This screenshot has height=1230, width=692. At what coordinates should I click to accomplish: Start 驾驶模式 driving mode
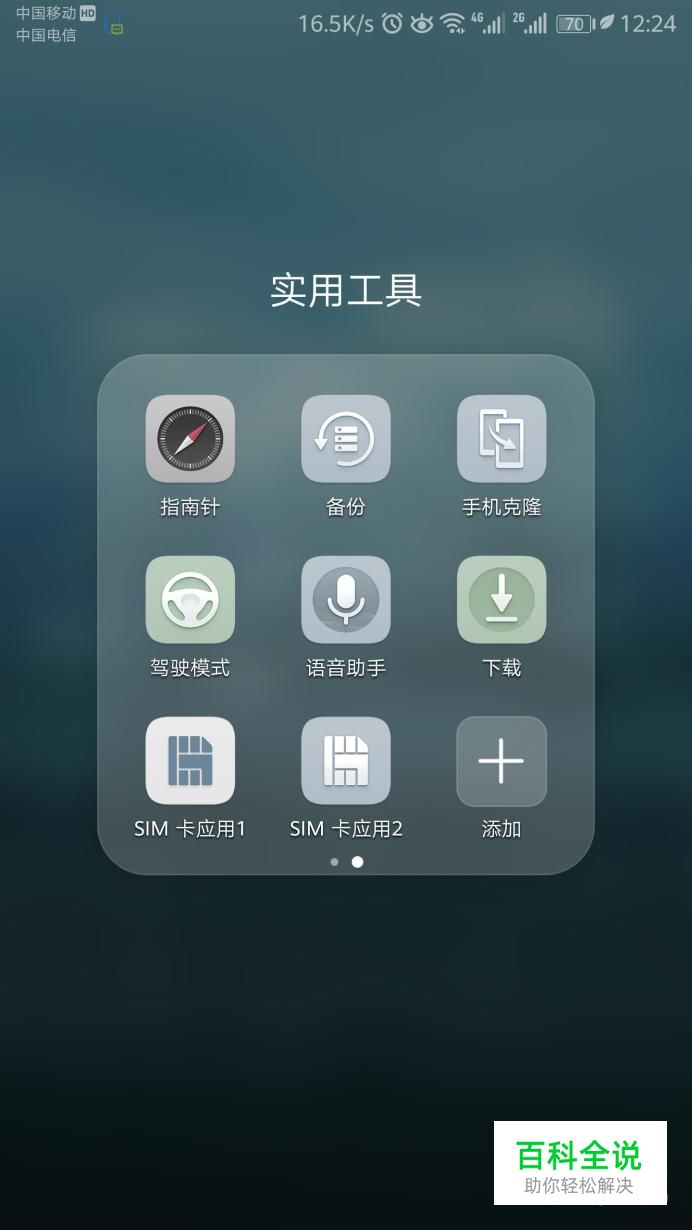click(190, 600)
